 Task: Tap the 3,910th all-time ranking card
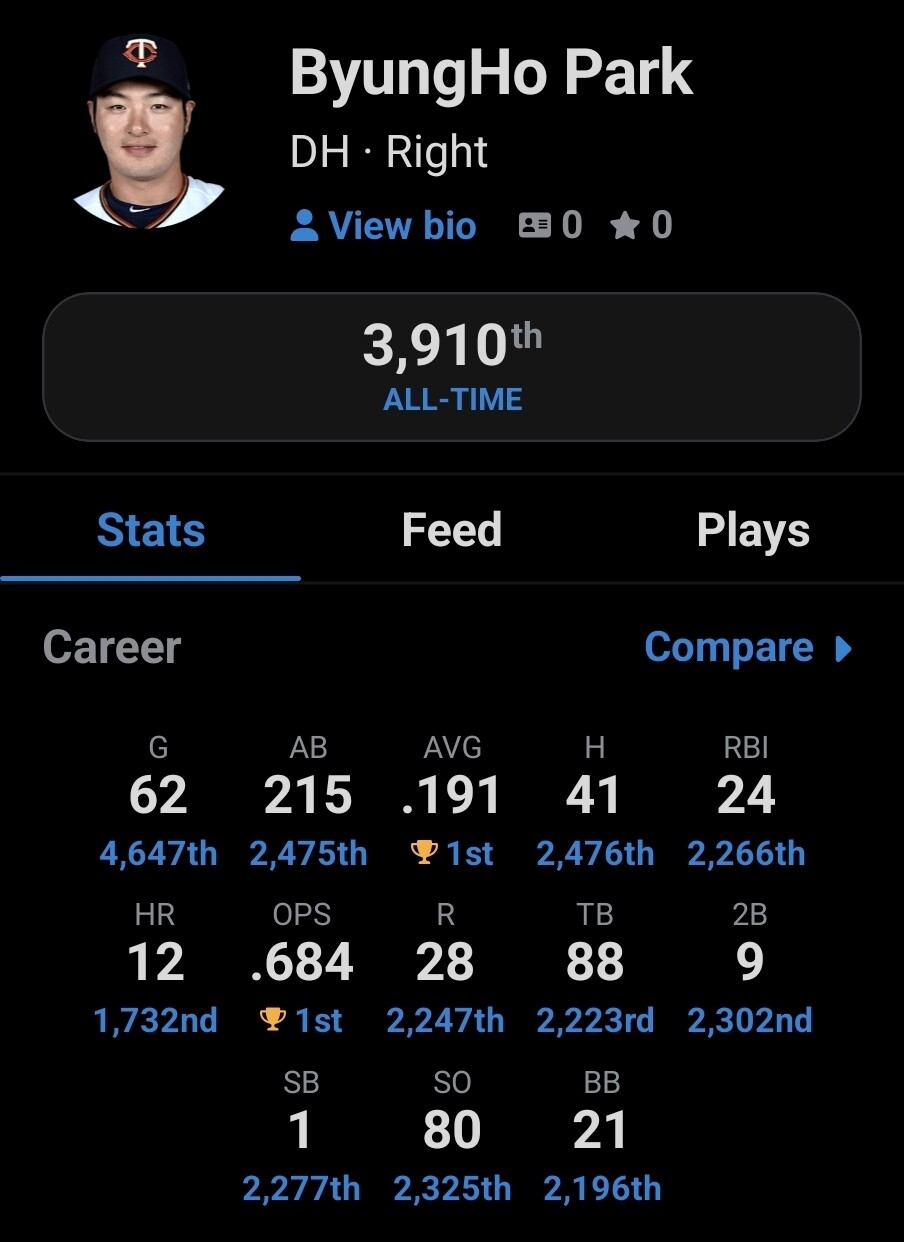pos(452,367)
